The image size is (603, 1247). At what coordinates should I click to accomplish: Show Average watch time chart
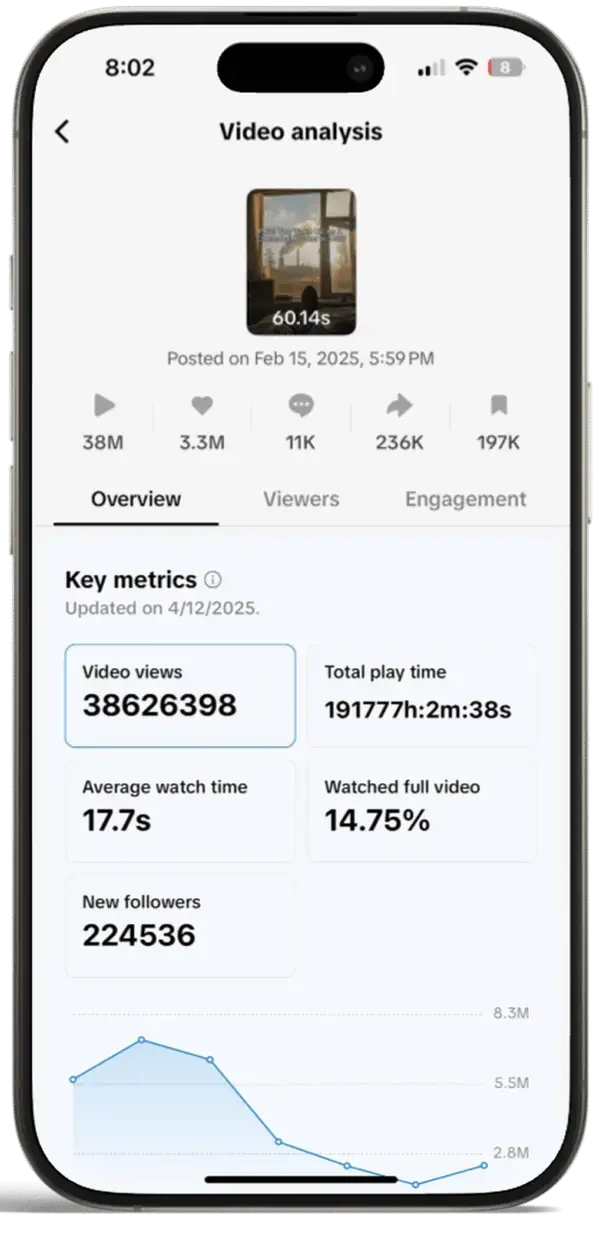(x=180, y=810)
